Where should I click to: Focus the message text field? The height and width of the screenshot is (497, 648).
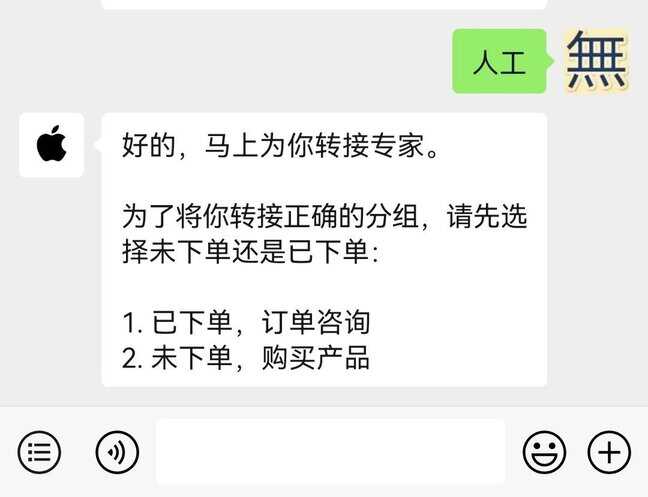tap(330, 452)
